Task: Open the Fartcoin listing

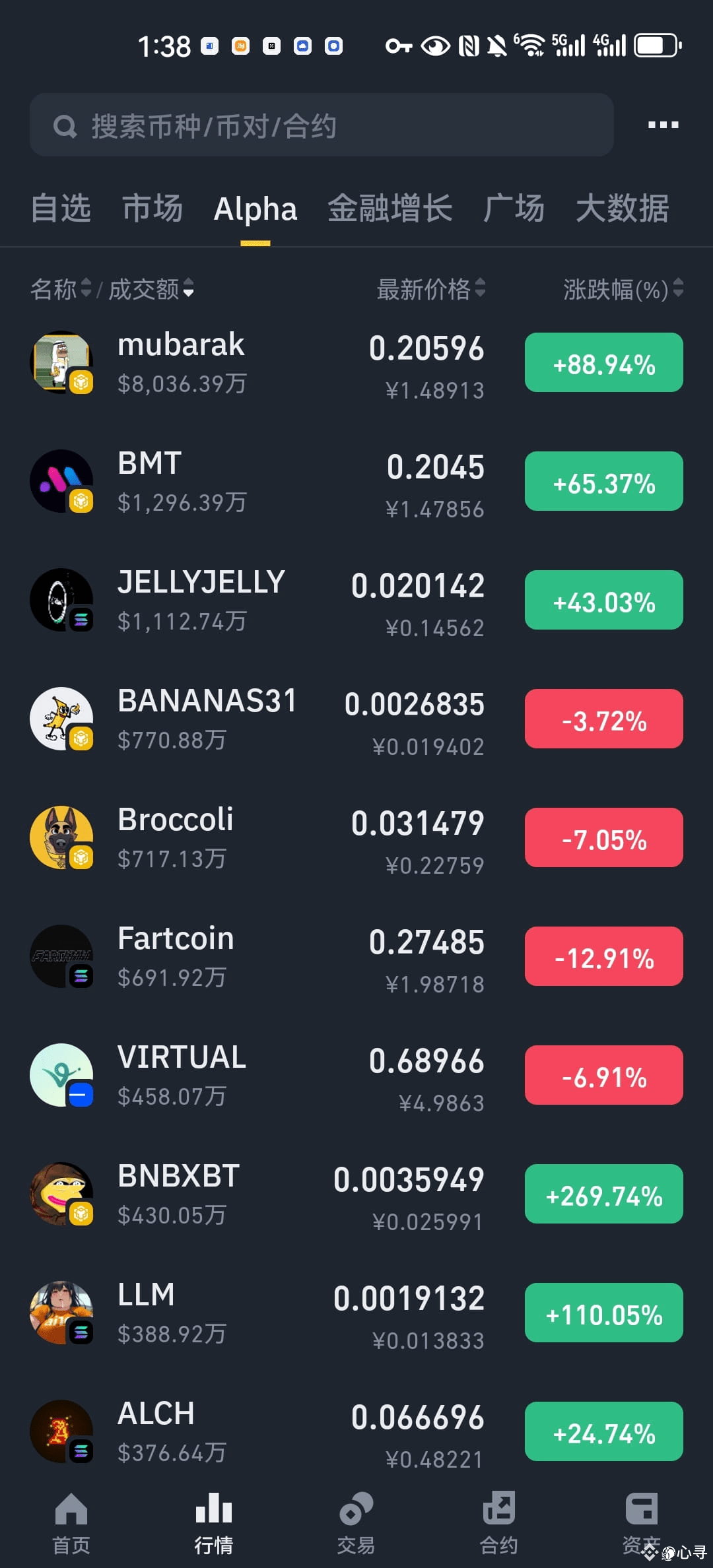Action: [x=356, y=957]
